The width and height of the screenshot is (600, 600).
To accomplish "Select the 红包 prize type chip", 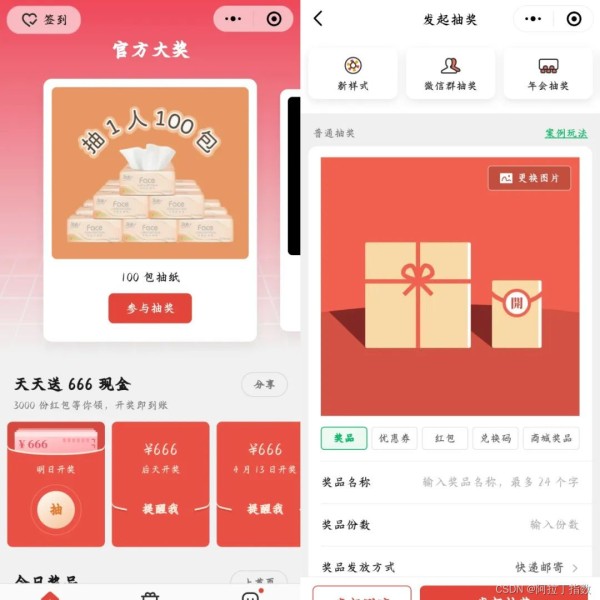I will (x=445, y=438).
